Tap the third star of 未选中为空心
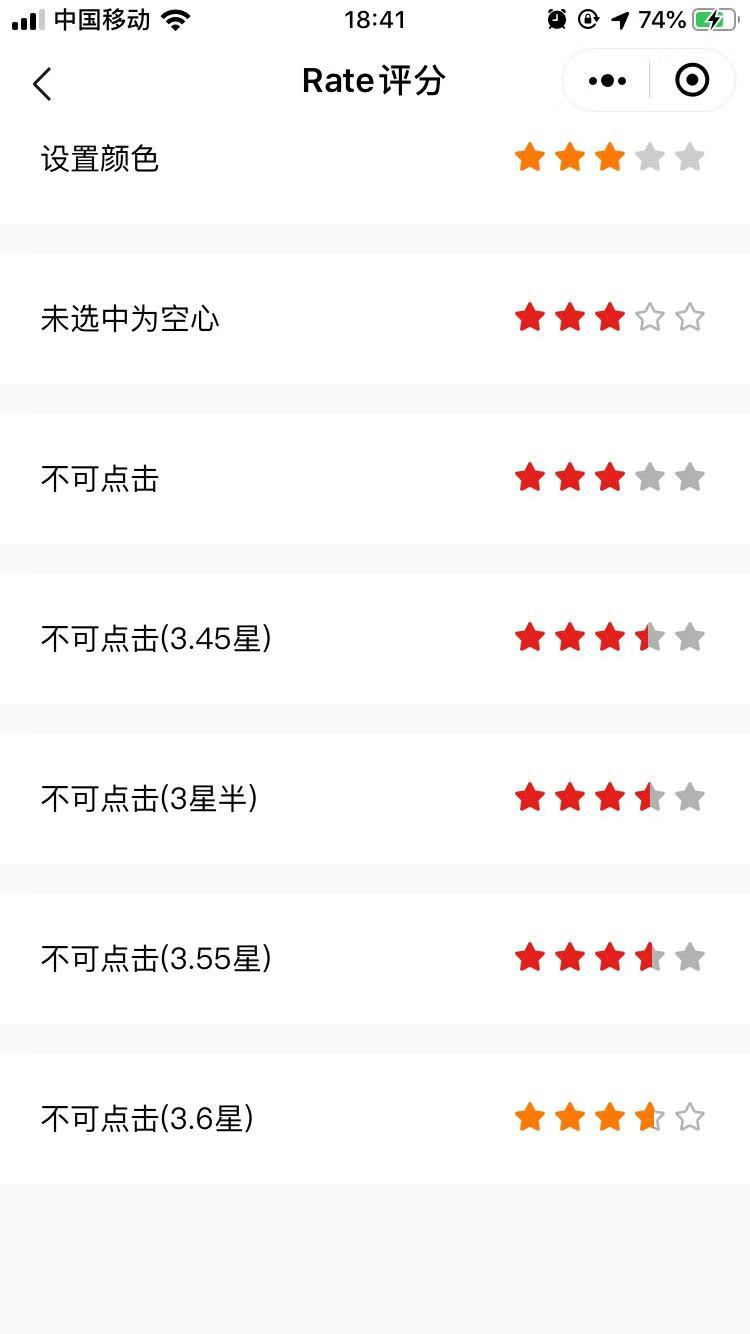This screenshot has width=750, height=1334. point(610,318)
